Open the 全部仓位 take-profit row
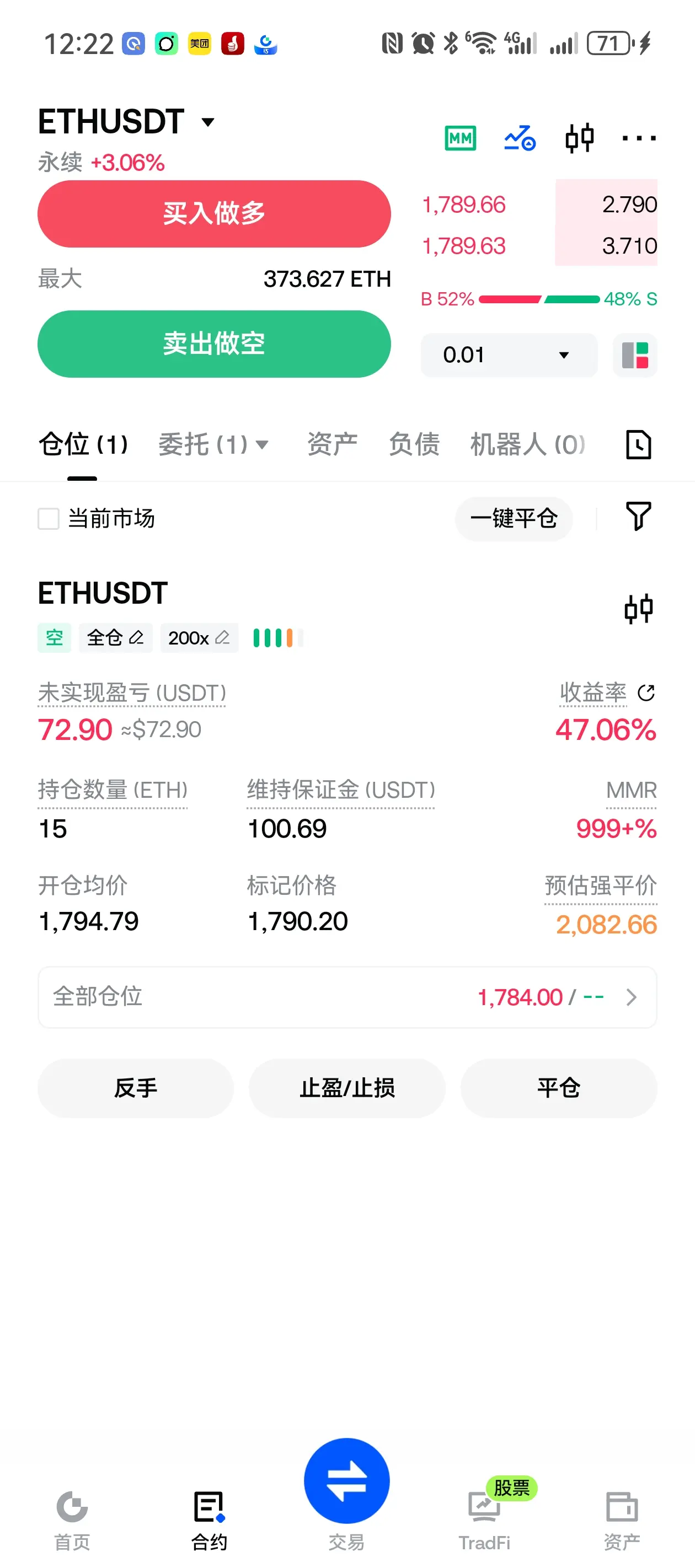The width and height of the screenshot is (695, 1568). 347,997
